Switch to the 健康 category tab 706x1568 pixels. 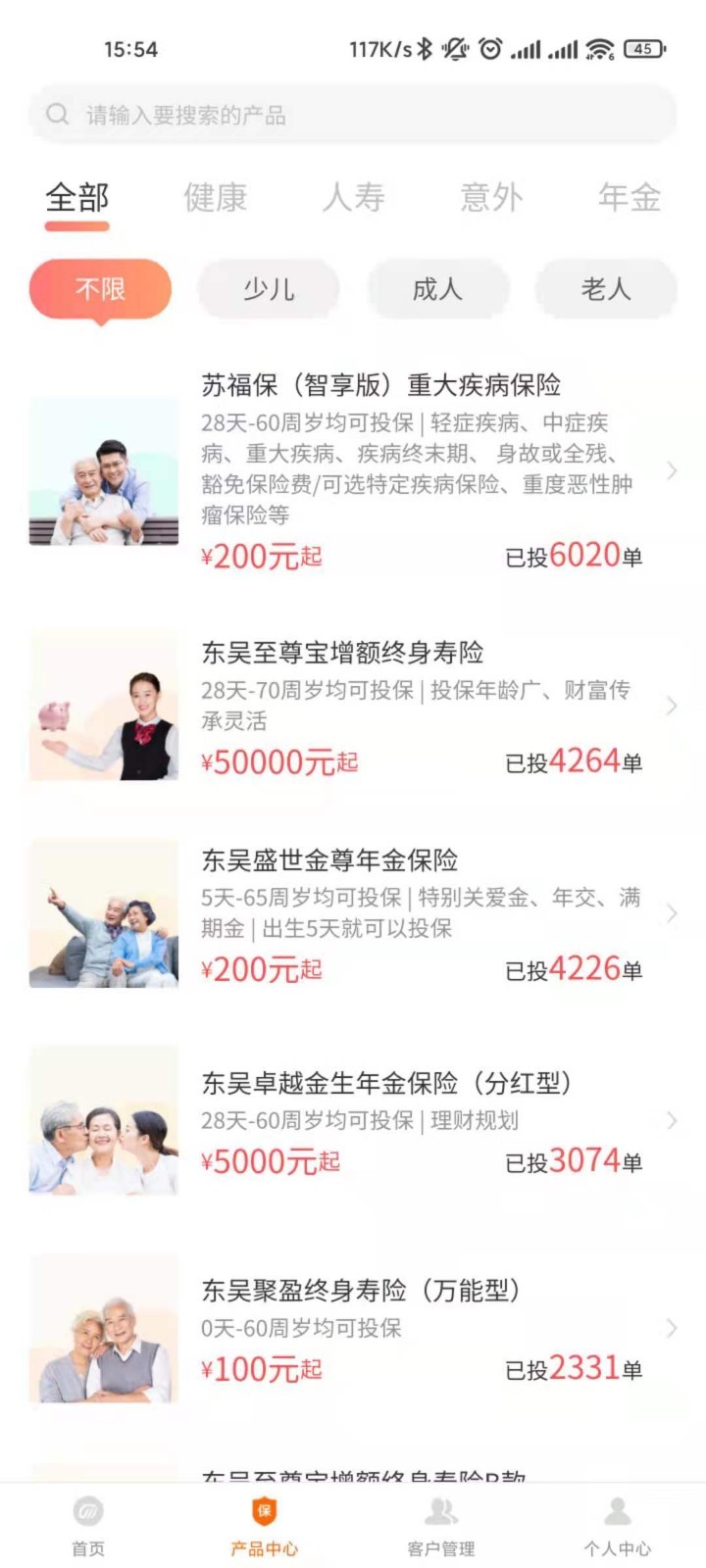[216, 197]
